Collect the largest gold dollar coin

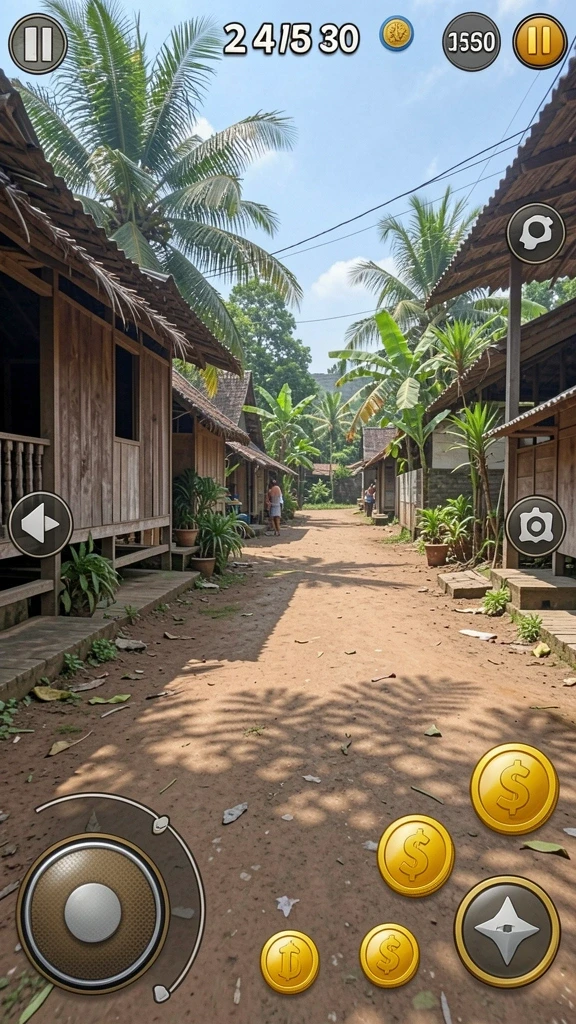click(515, 788)
